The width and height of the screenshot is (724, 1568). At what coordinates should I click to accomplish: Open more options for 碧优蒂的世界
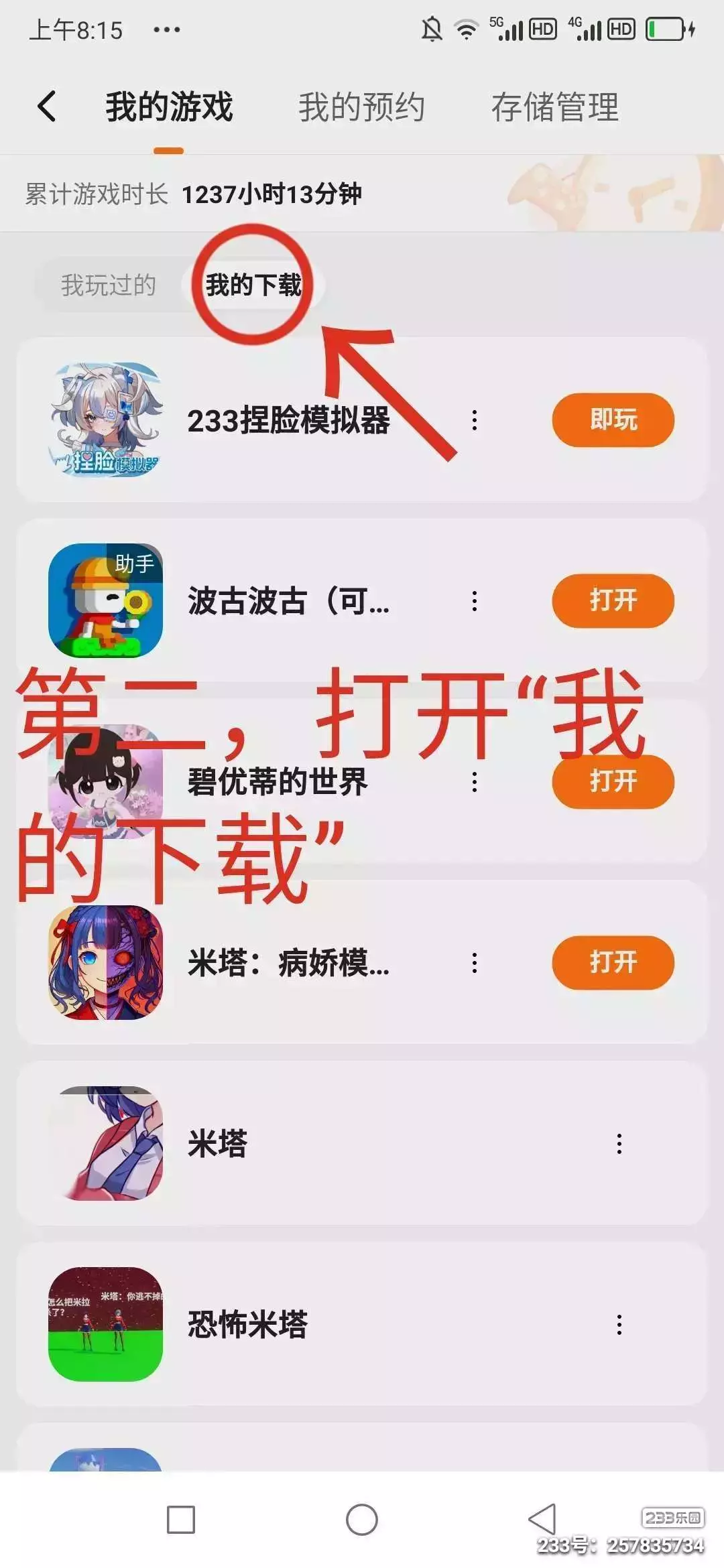tap(475, 782)
